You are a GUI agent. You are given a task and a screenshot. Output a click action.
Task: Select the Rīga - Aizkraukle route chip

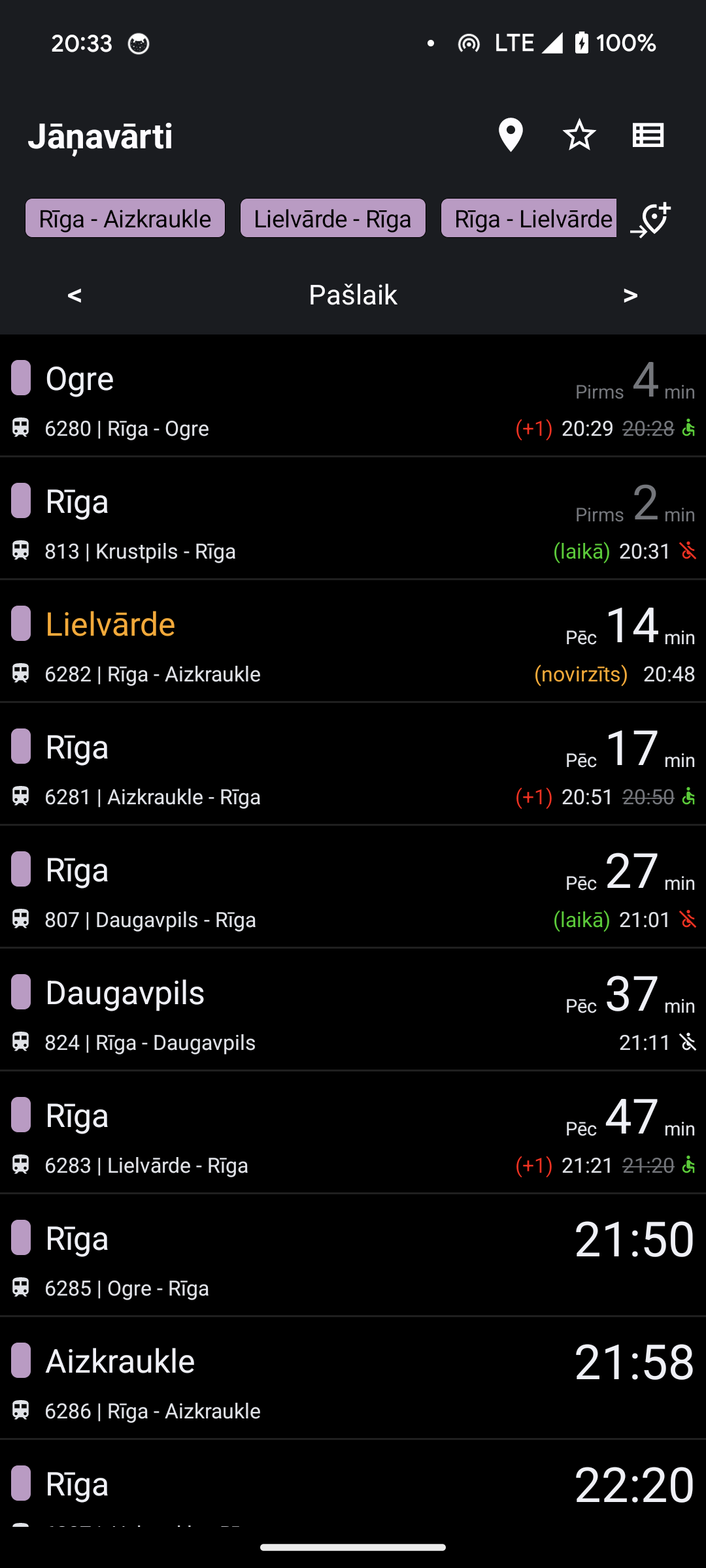pyautogui.click(x=125, y=218)
